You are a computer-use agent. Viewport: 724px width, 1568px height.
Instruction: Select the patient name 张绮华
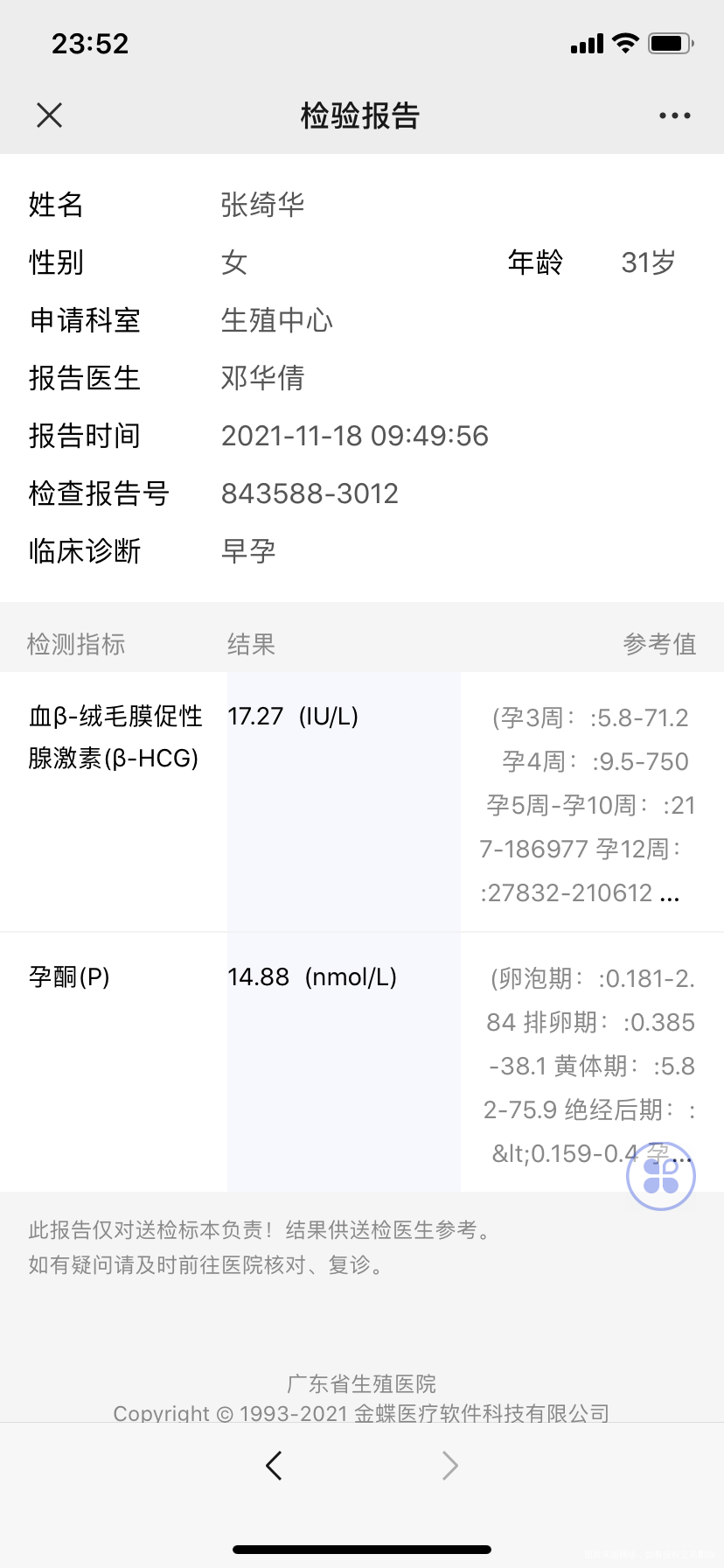[261, 204]
